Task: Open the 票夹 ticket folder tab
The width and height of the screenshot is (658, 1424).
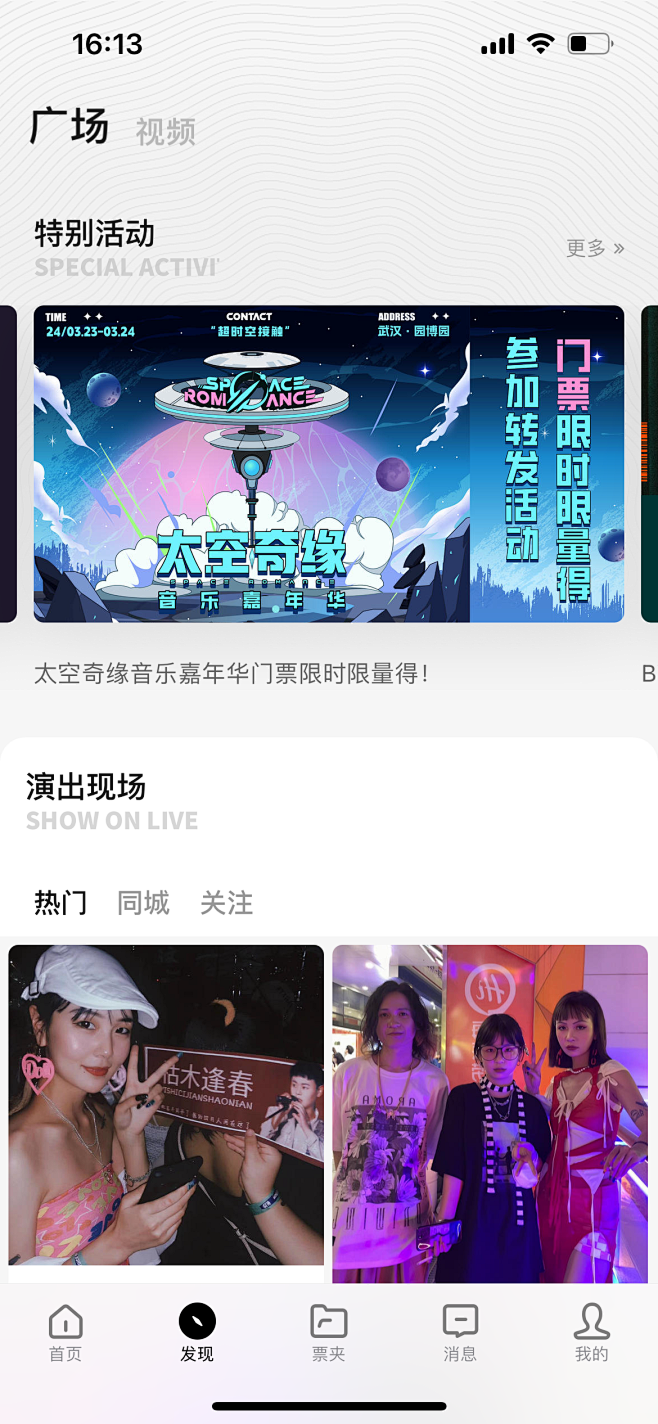Action: [x=328, y=1333]
